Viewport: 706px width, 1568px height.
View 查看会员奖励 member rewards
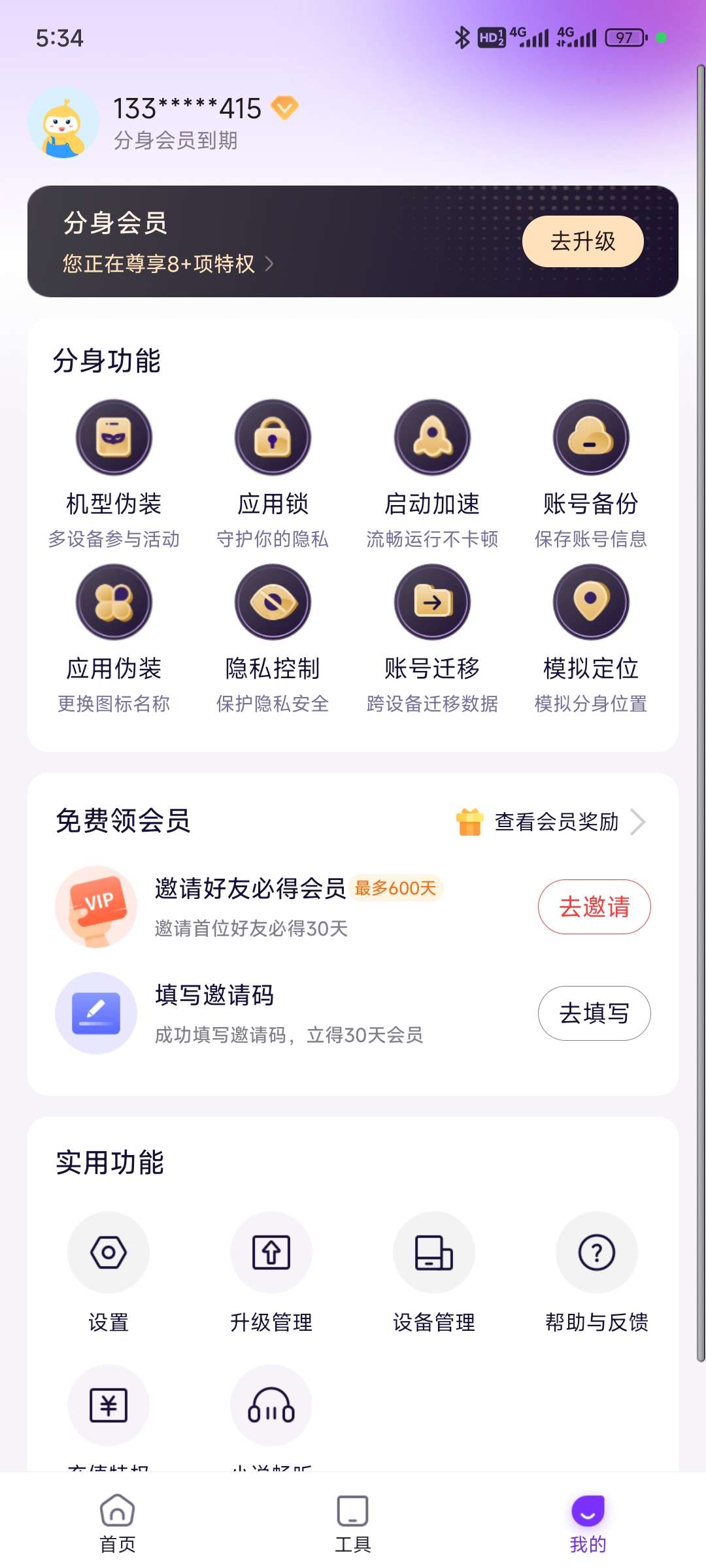[556, 822]
